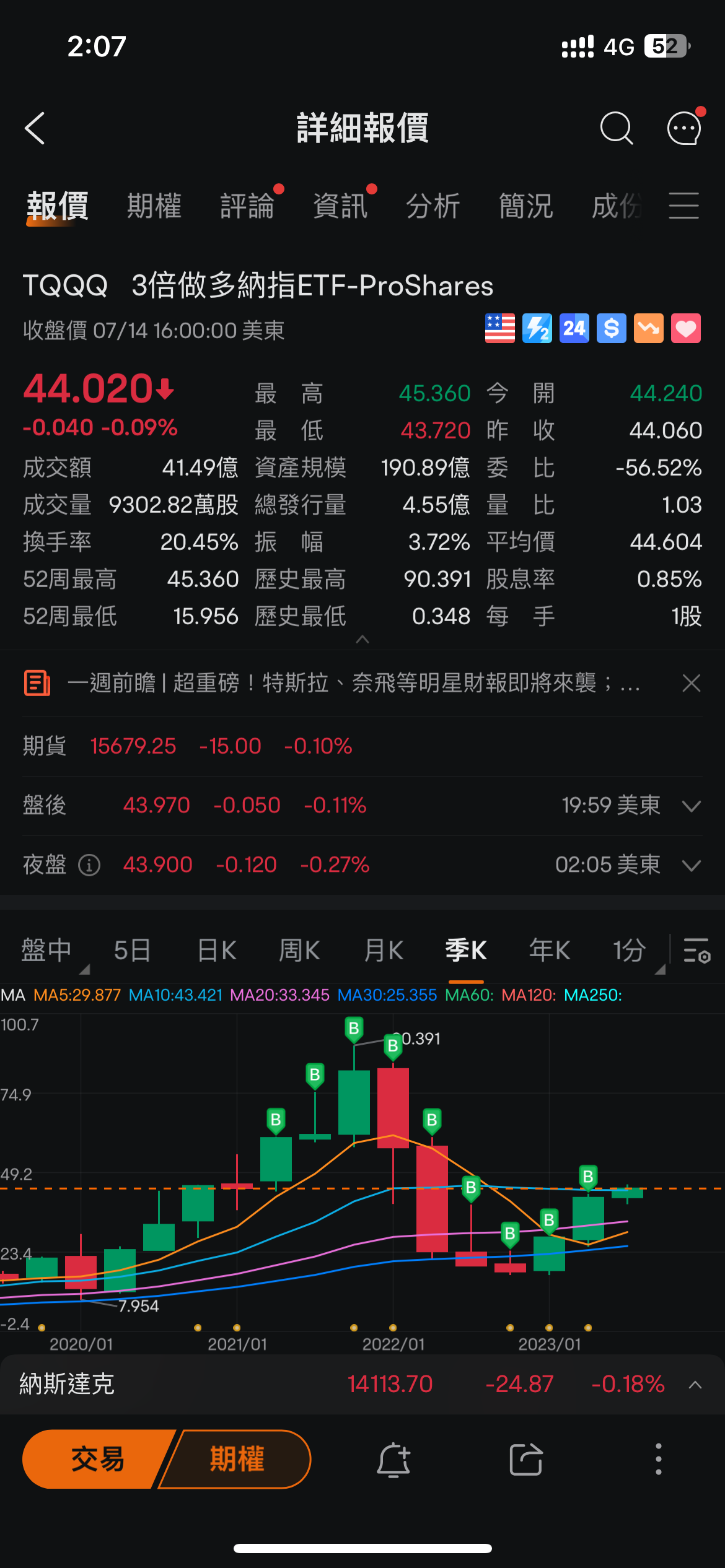Collapse the quote details with the caret
Viewport: 725px width, 1568px height.
(362, 639)
